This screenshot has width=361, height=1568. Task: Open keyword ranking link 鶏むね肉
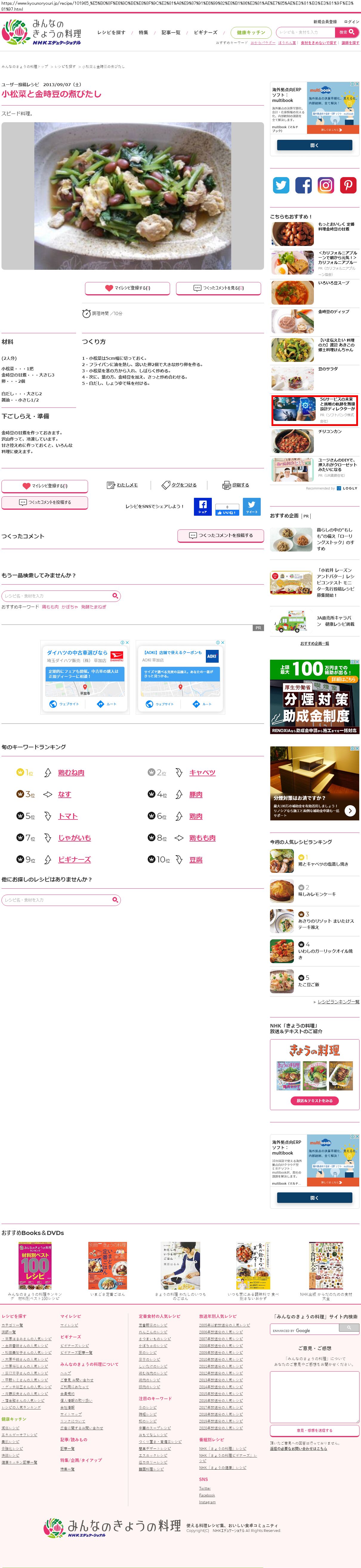pos(71,772)
